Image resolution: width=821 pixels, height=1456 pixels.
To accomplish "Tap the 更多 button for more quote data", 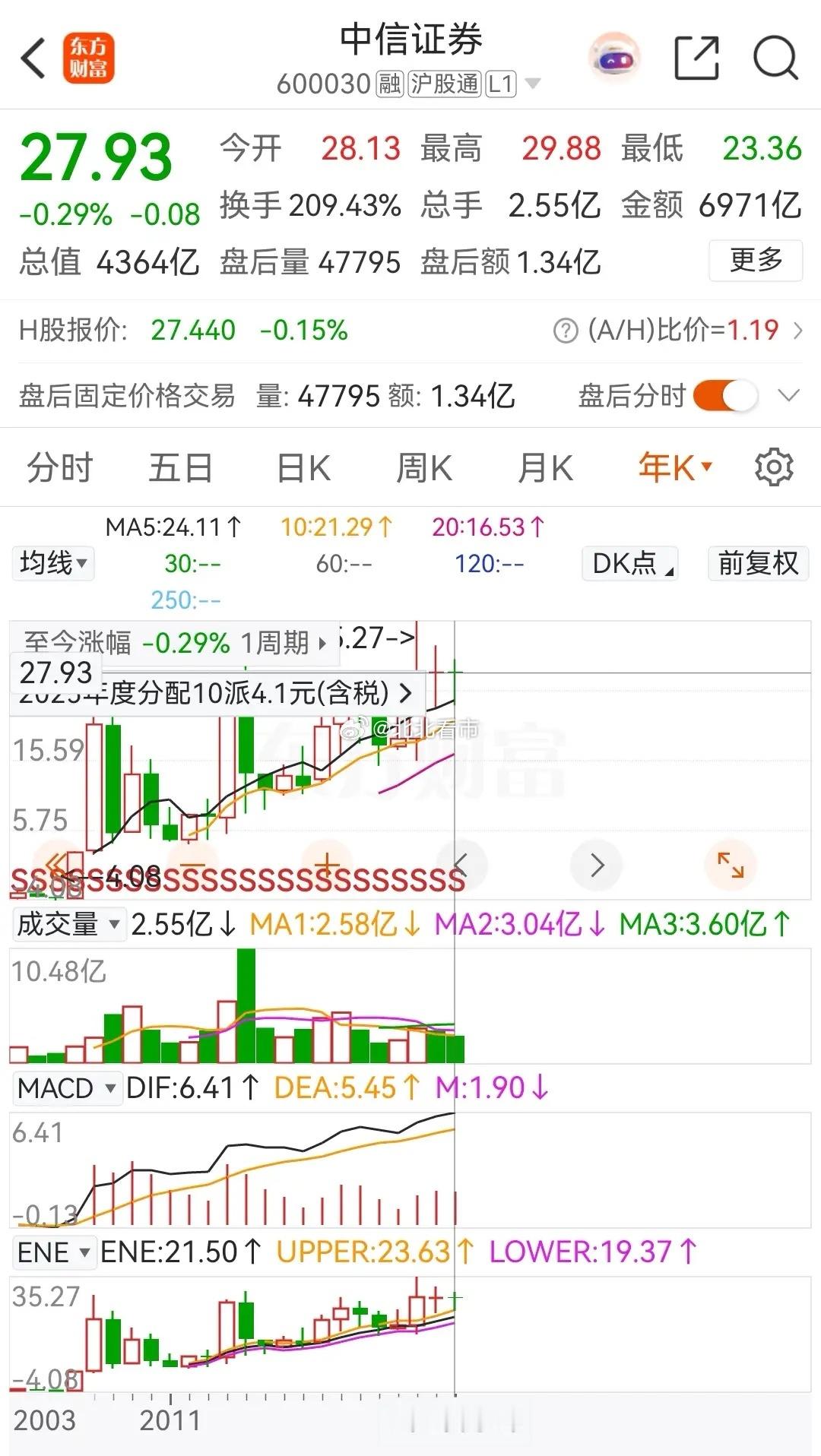I will tap(756, 261).
